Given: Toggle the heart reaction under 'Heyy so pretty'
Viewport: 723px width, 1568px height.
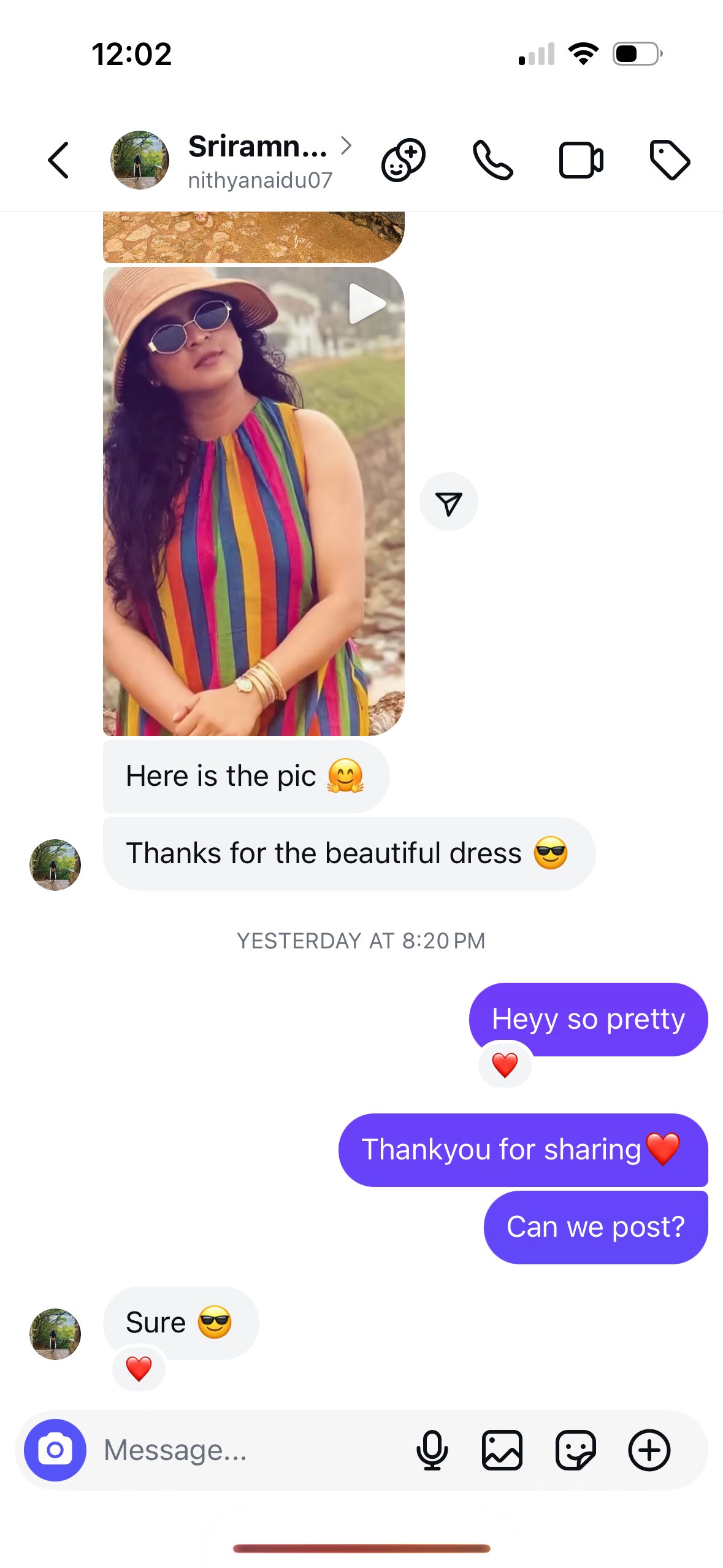Looking at the screenshot, I should click(x=504, y=1064).
